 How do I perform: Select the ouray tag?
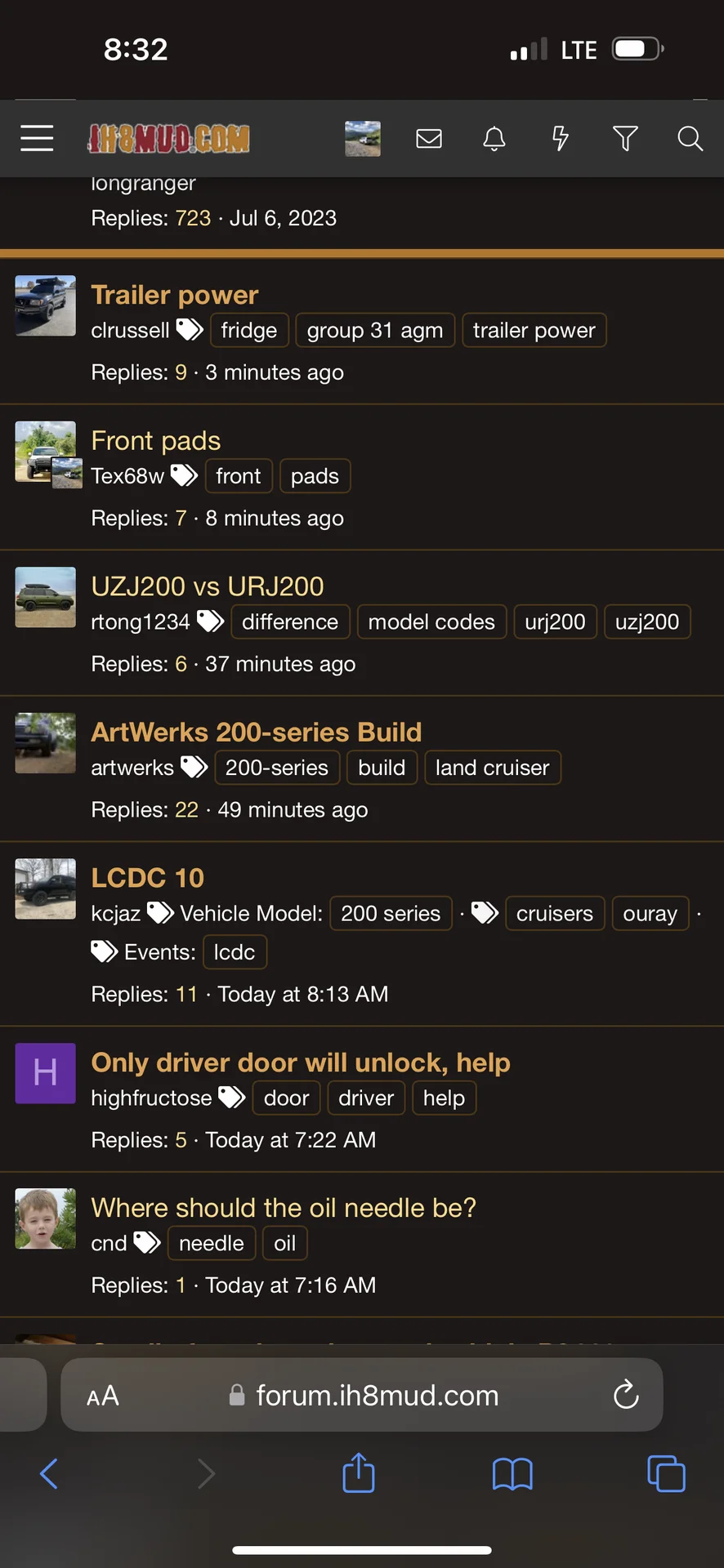(650, 914)
